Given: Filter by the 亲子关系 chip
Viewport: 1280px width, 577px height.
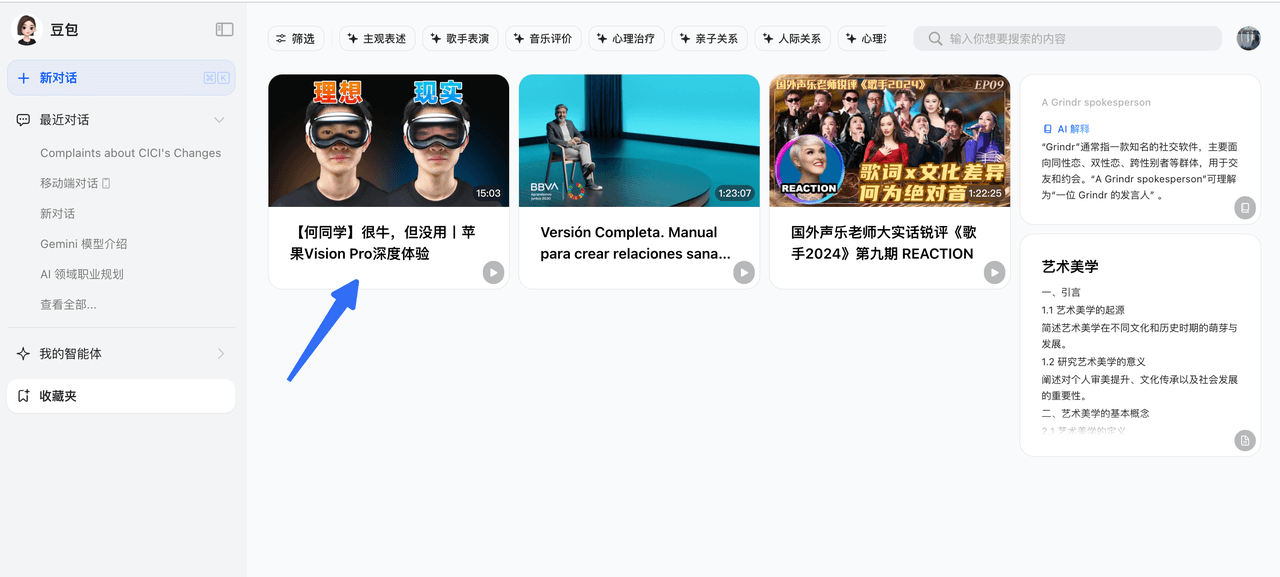Looking at the screenshot, I should point(708,39).
